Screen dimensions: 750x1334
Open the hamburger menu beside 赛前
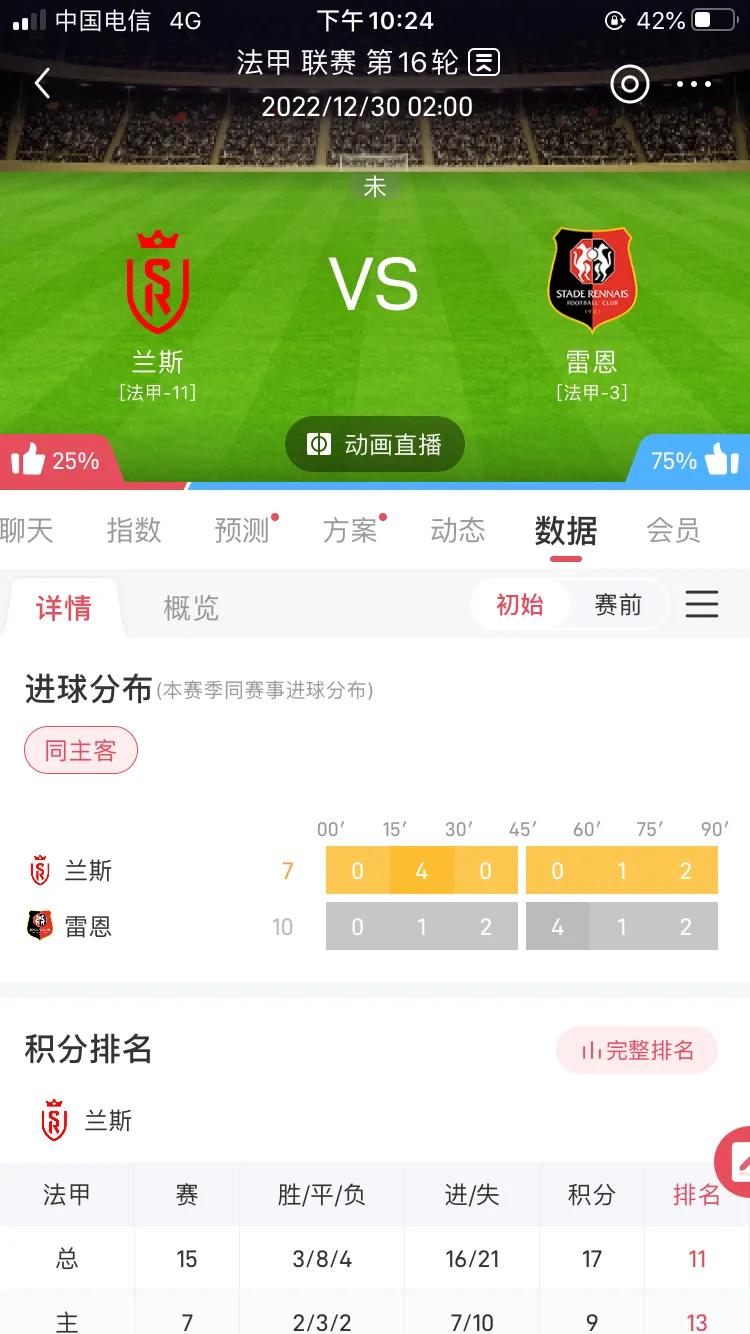click(702, 604)
